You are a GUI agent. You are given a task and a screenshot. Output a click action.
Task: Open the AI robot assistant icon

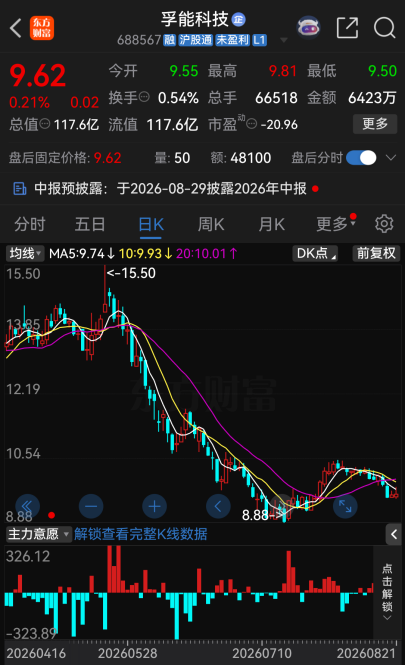308,28
